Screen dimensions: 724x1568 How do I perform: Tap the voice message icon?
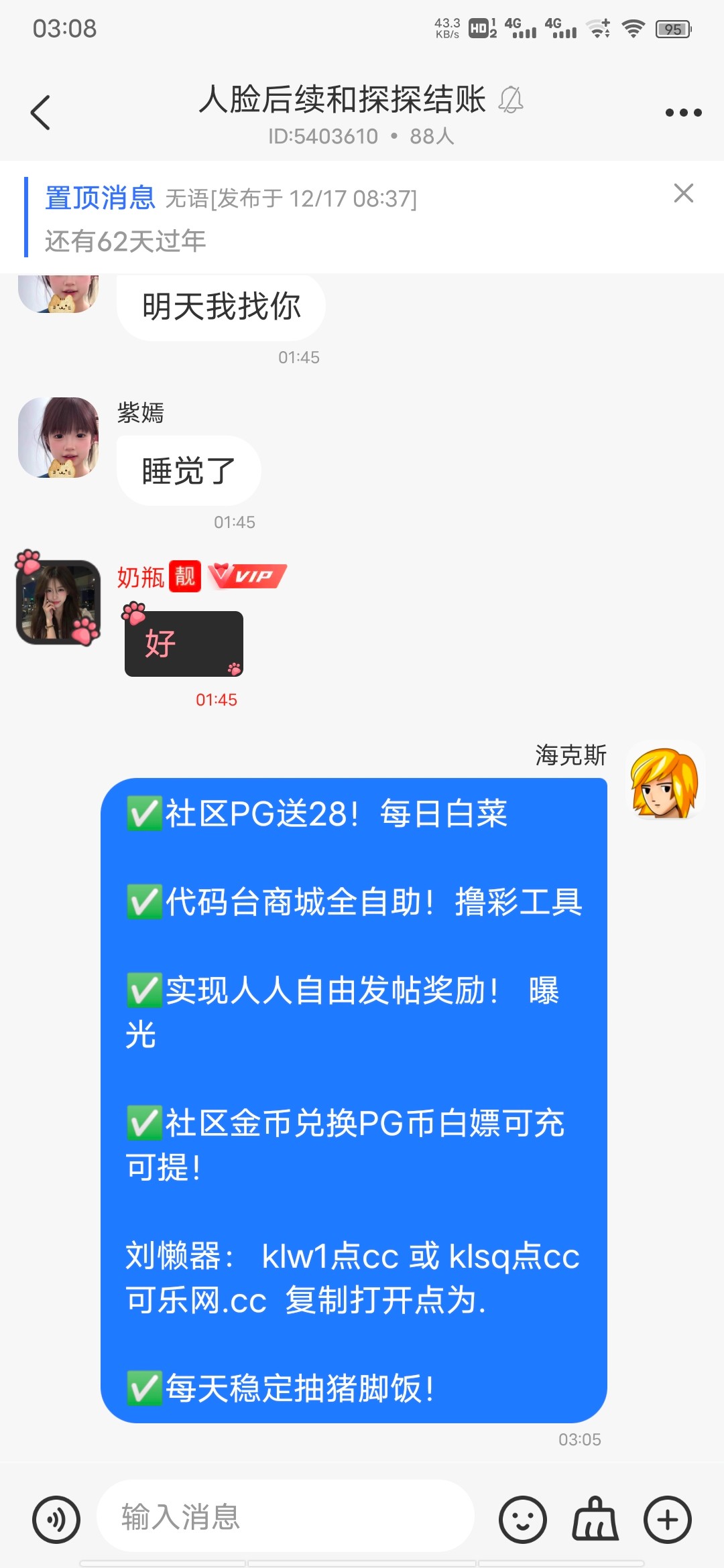[56, 1520]
